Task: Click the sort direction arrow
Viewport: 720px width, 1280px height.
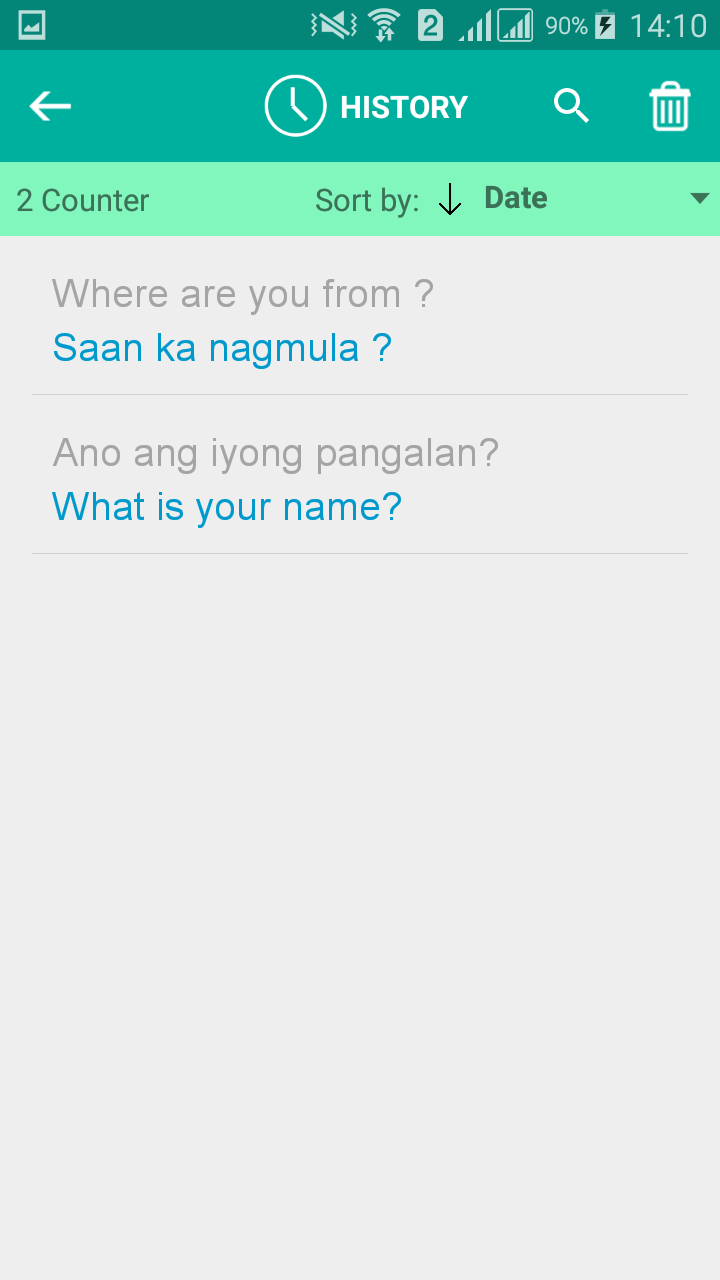Action: 450,199
